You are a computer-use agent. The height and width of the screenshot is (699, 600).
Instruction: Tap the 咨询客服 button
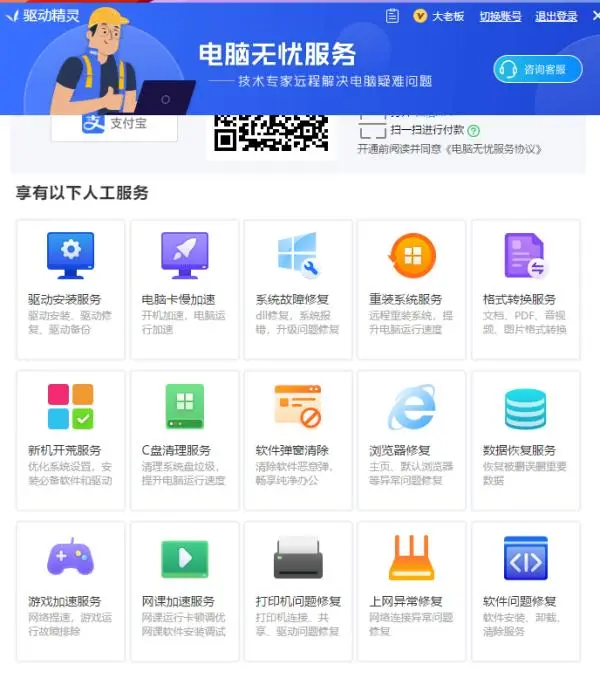(x=537, y=69)
